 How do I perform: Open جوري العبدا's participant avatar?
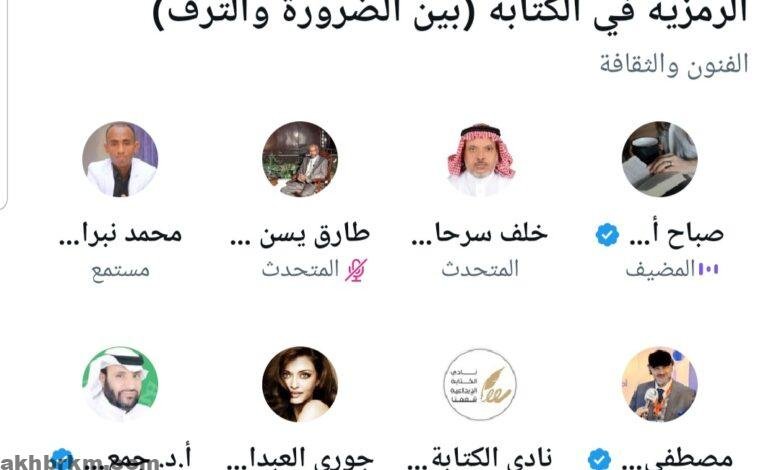tap(300, 385)
